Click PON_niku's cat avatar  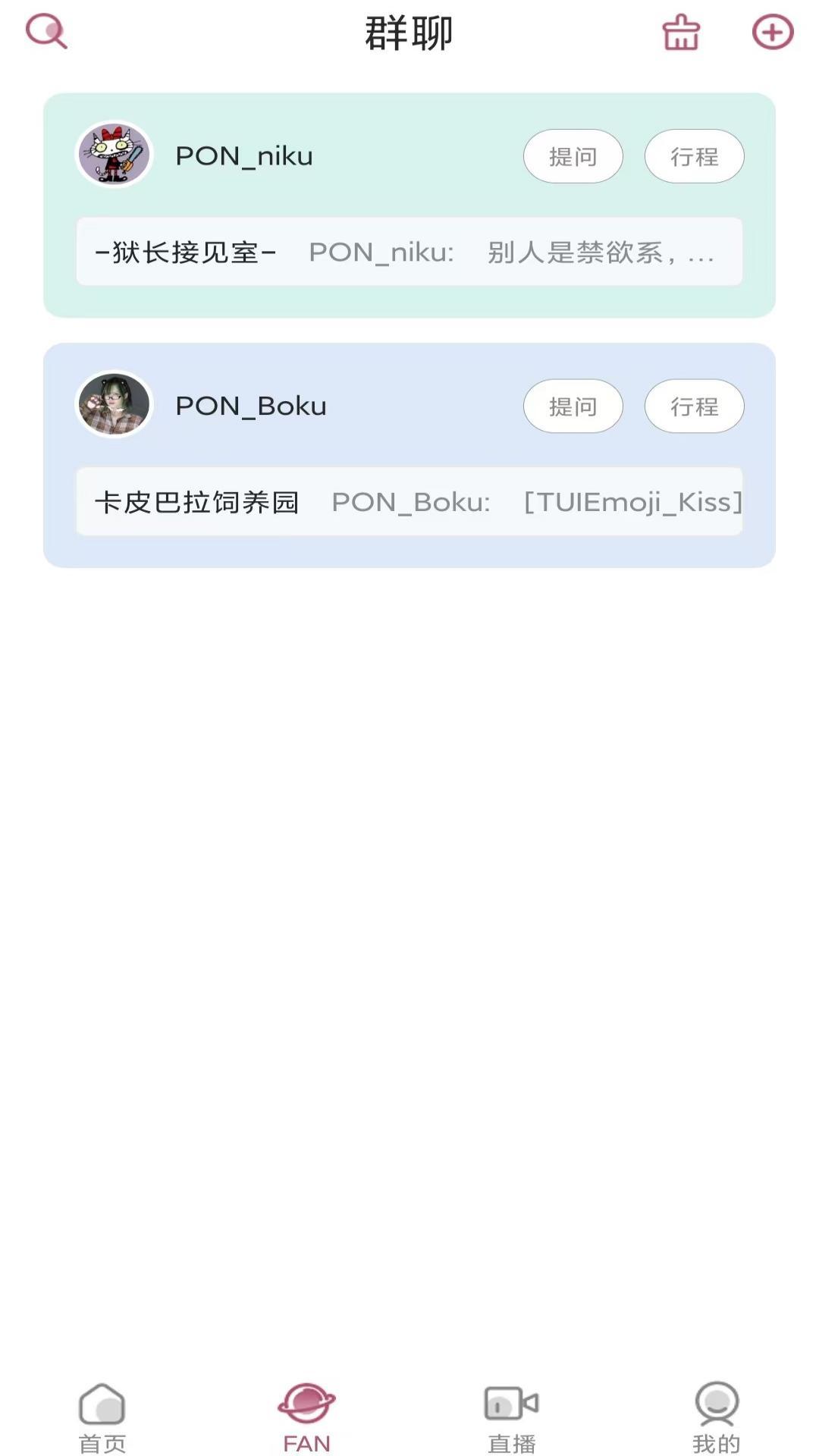pos(114,155)
